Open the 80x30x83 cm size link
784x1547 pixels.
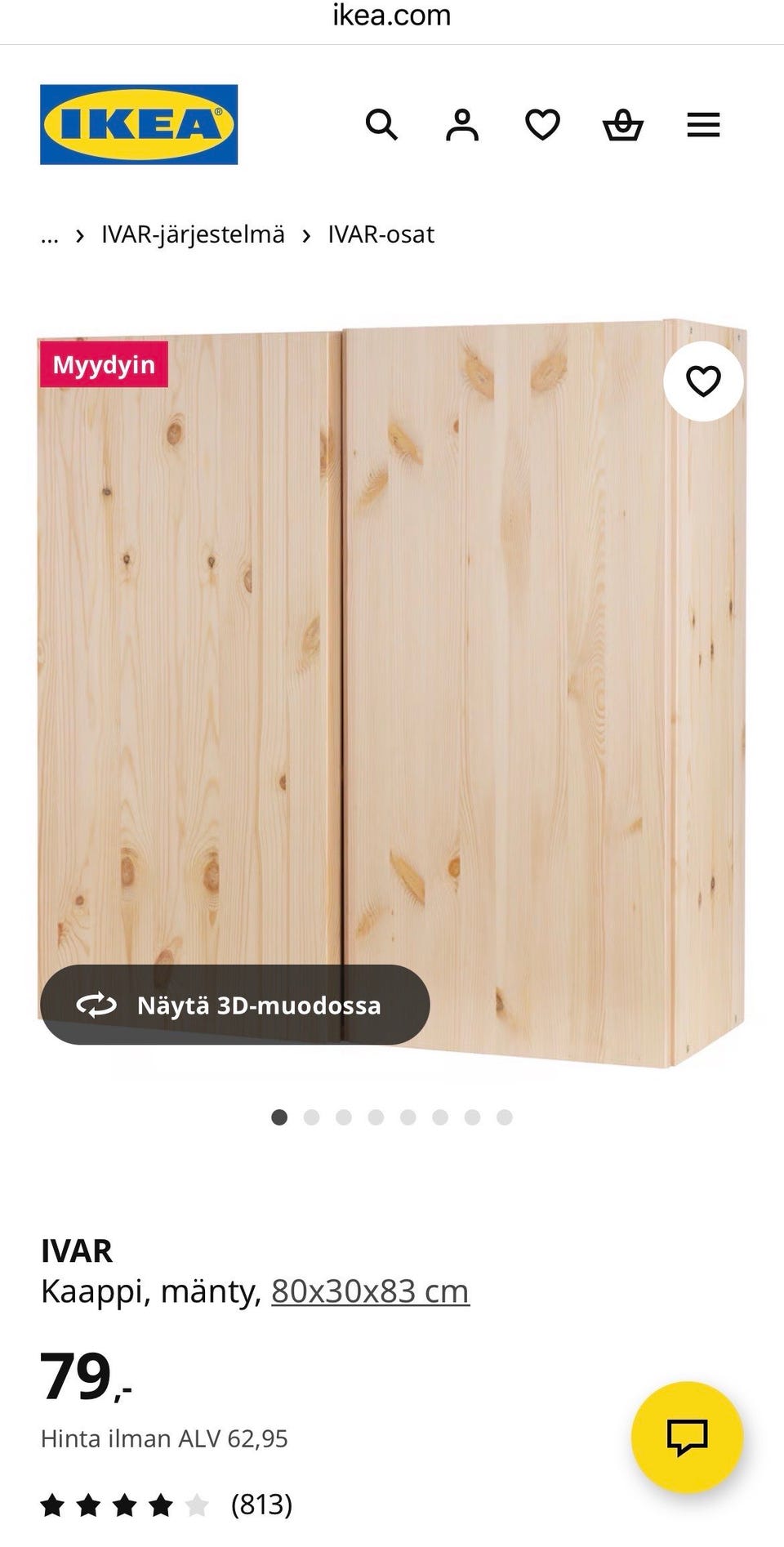(x=370, y=1291)
